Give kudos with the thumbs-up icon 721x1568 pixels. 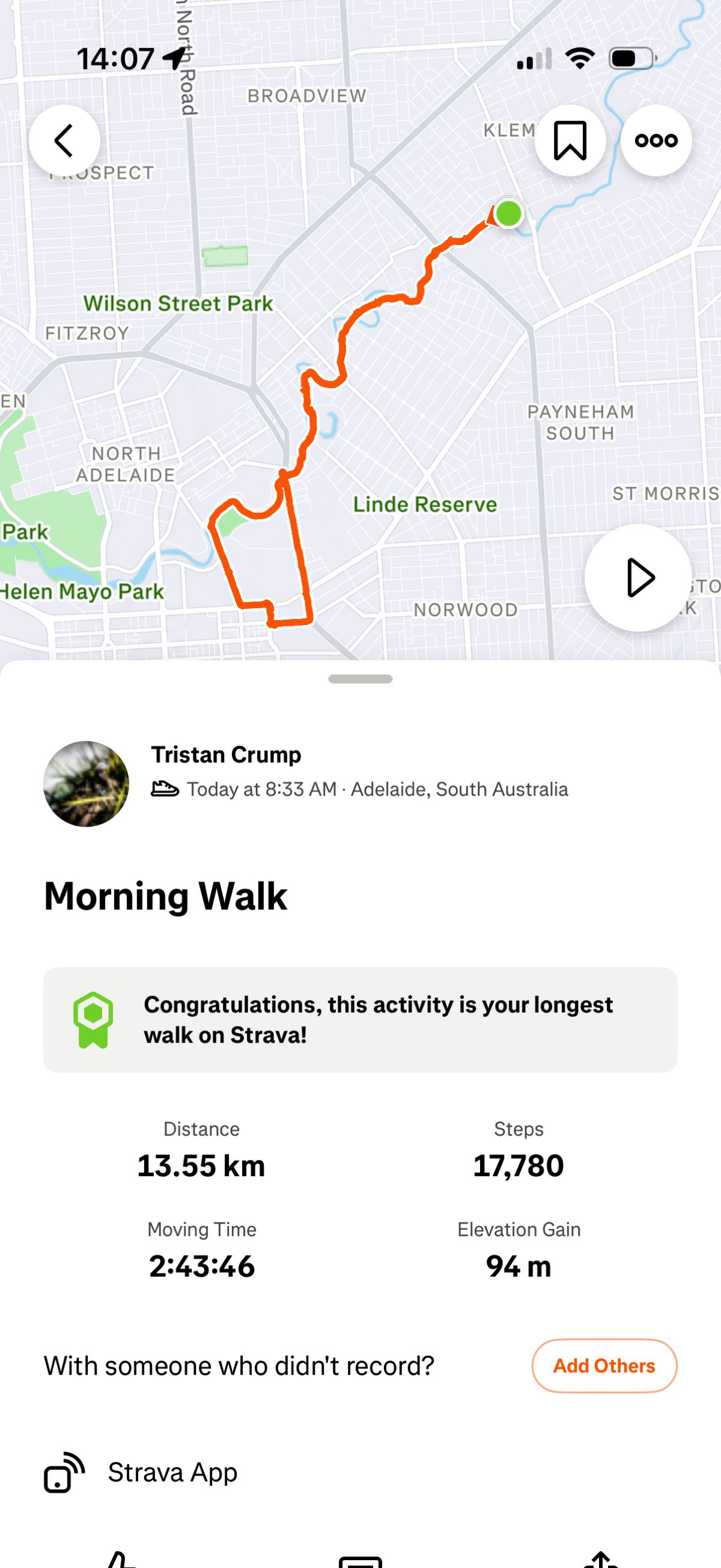pyautogui.click(x=121, y=1560)
